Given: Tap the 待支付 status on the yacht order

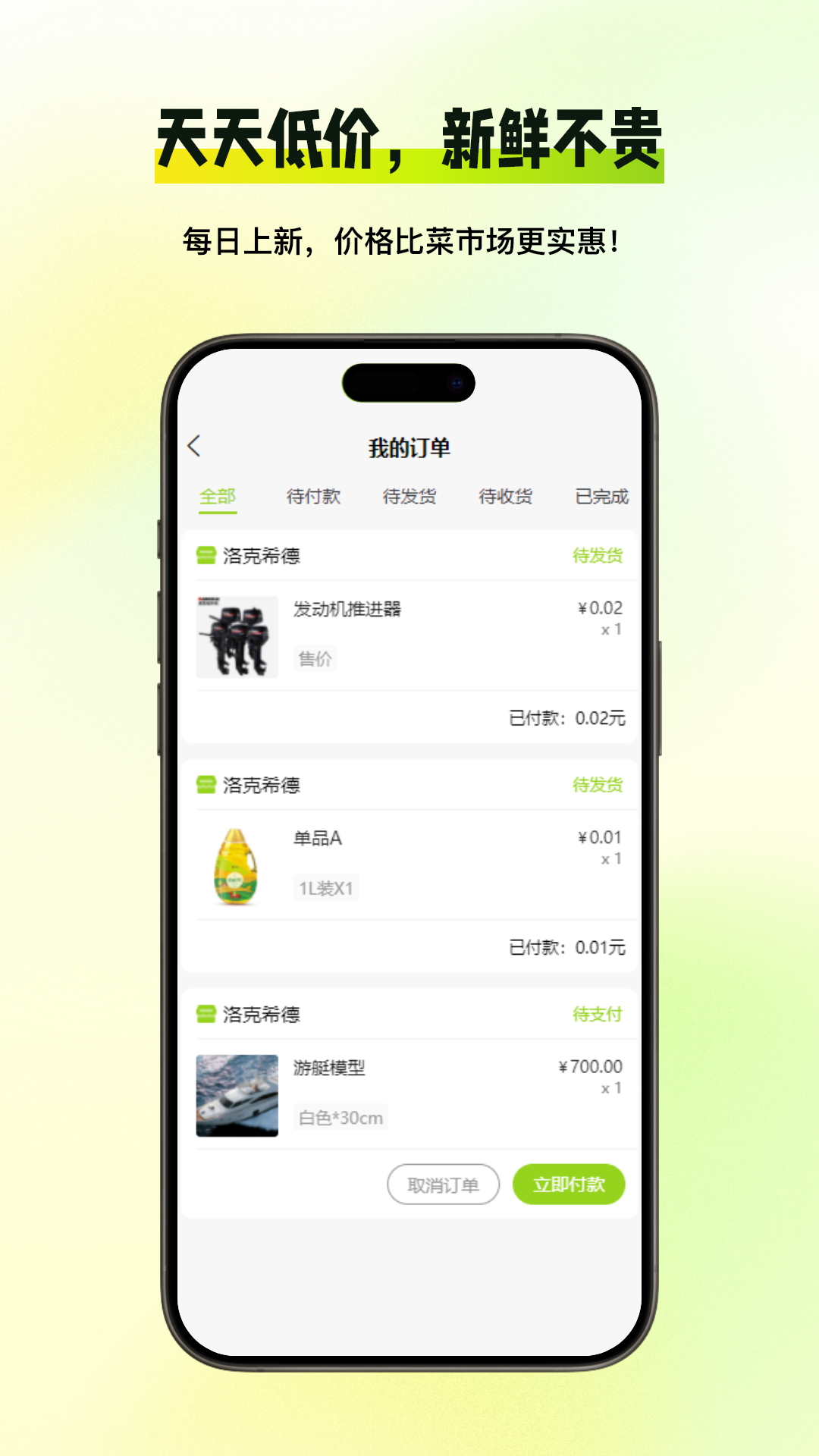Looking at the screenshot, I should [599, 1012].
